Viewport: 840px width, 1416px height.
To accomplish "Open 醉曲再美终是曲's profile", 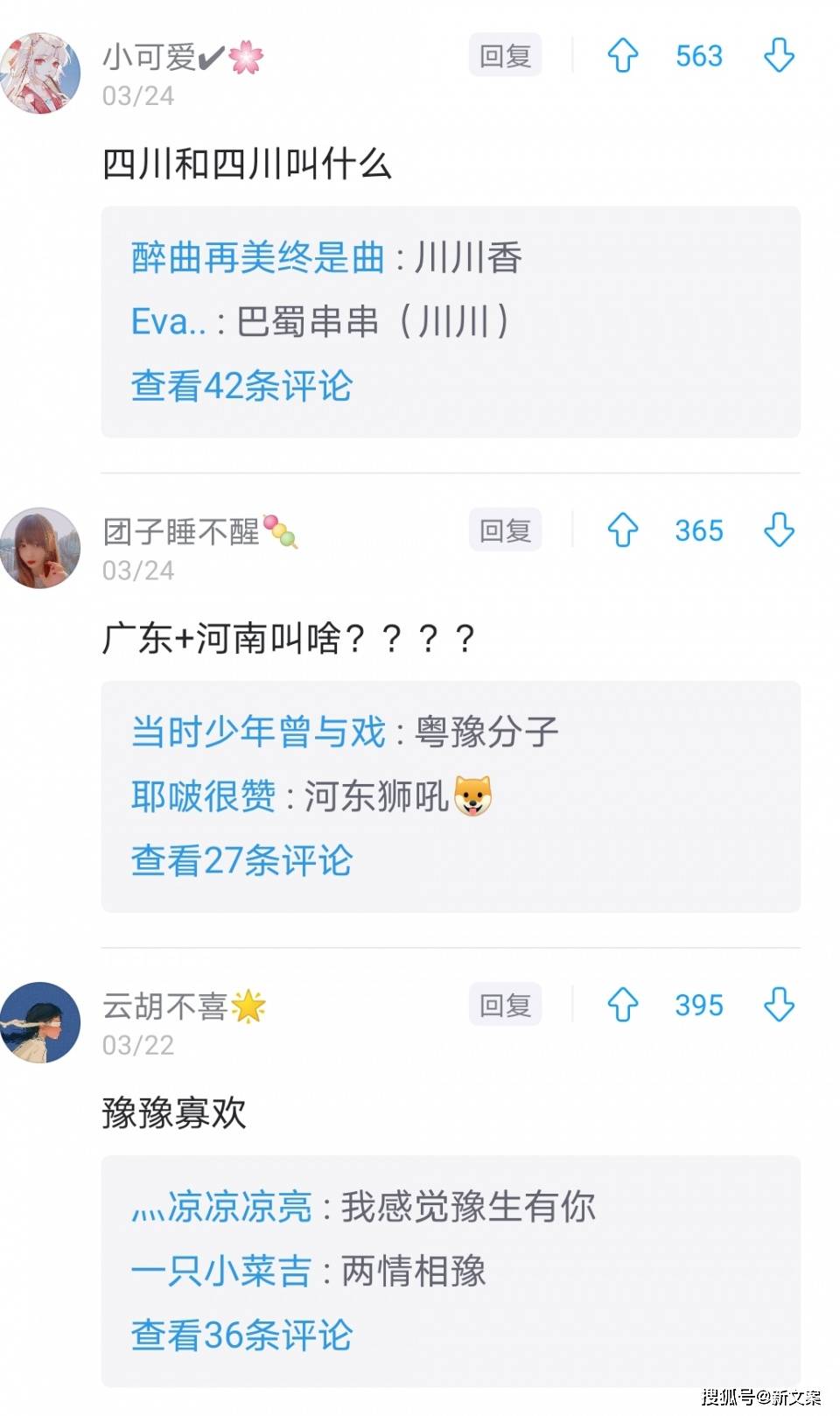I will coord(258,258).
